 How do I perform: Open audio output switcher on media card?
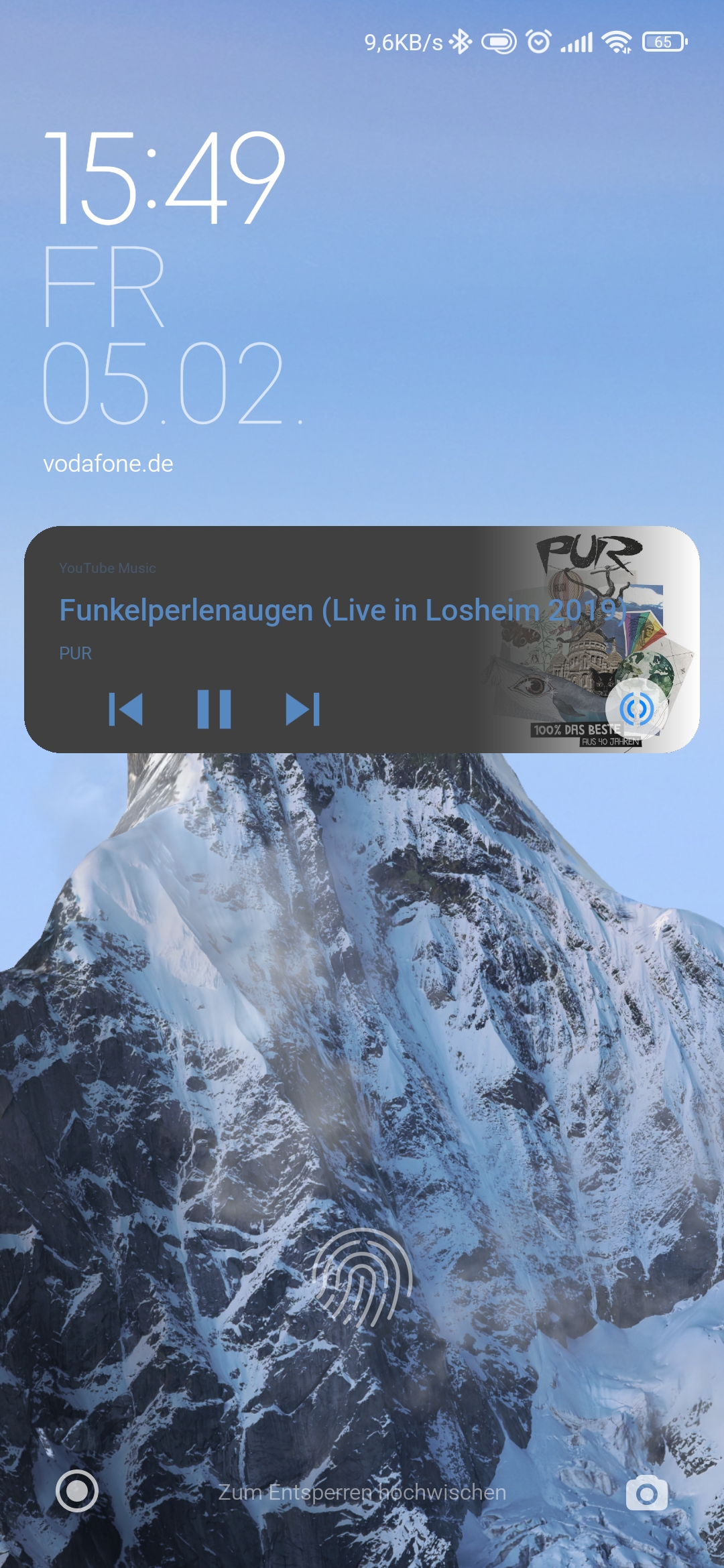[x=636, y=708]
